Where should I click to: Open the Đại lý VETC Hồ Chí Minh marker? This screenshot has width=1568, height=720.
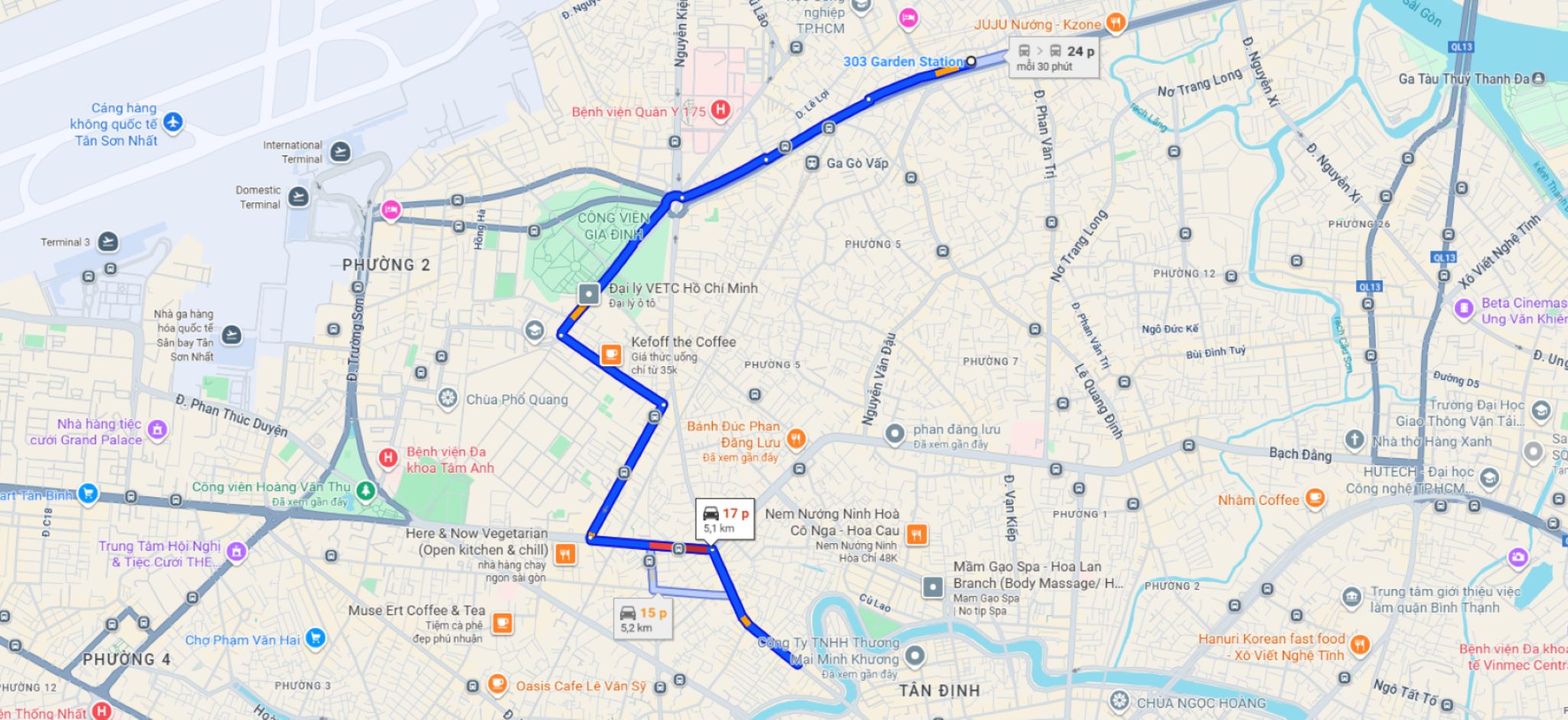589,294
